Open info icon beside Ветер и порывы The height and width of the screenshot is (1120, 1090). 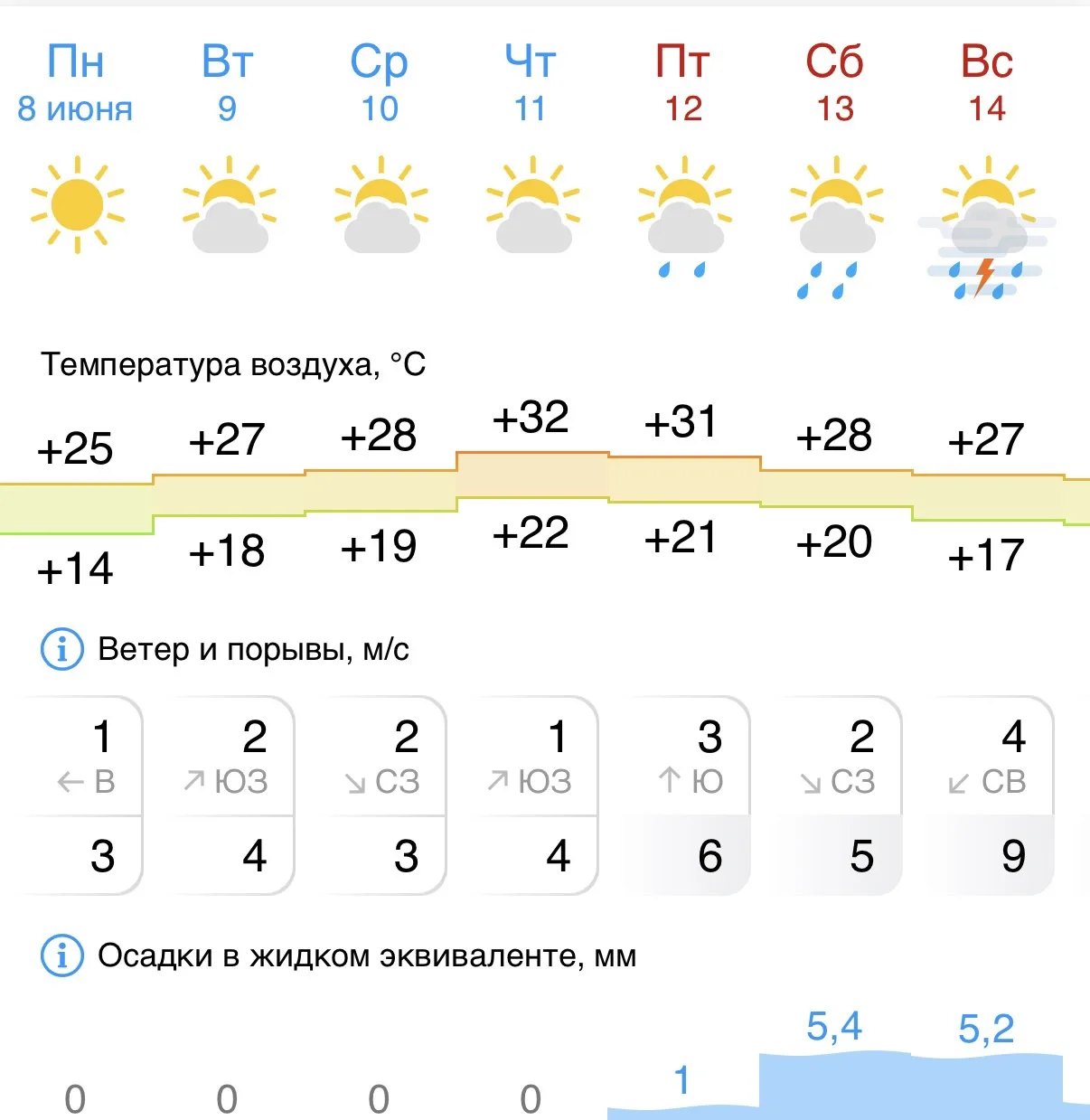click(62, 649)
